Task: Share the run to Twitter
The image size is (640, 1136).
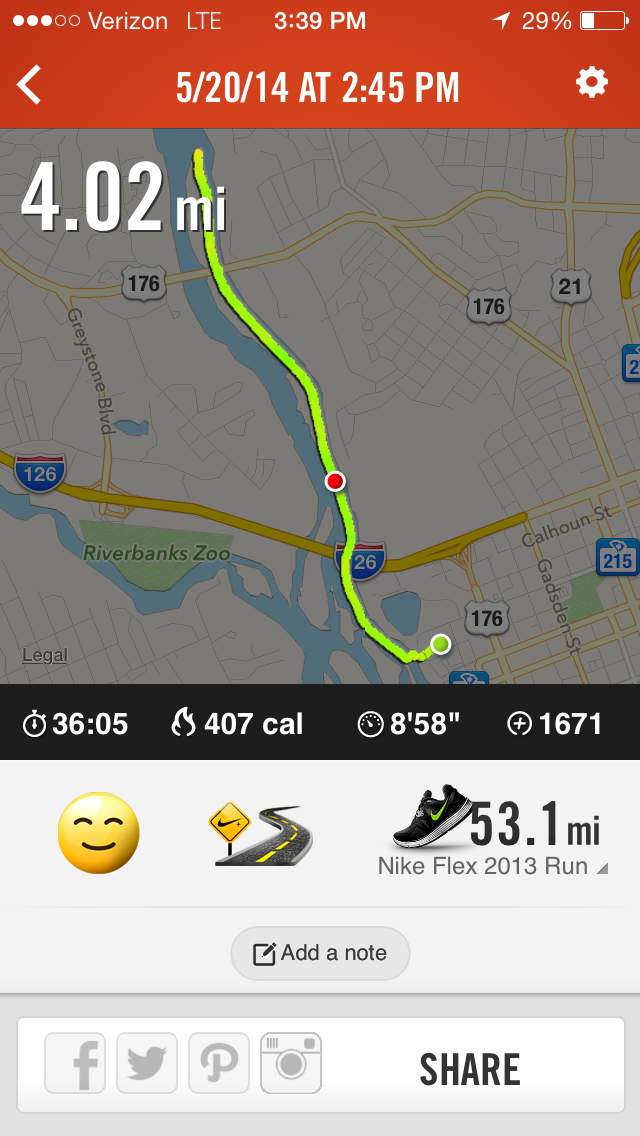Action: (x=147, y=1063)
